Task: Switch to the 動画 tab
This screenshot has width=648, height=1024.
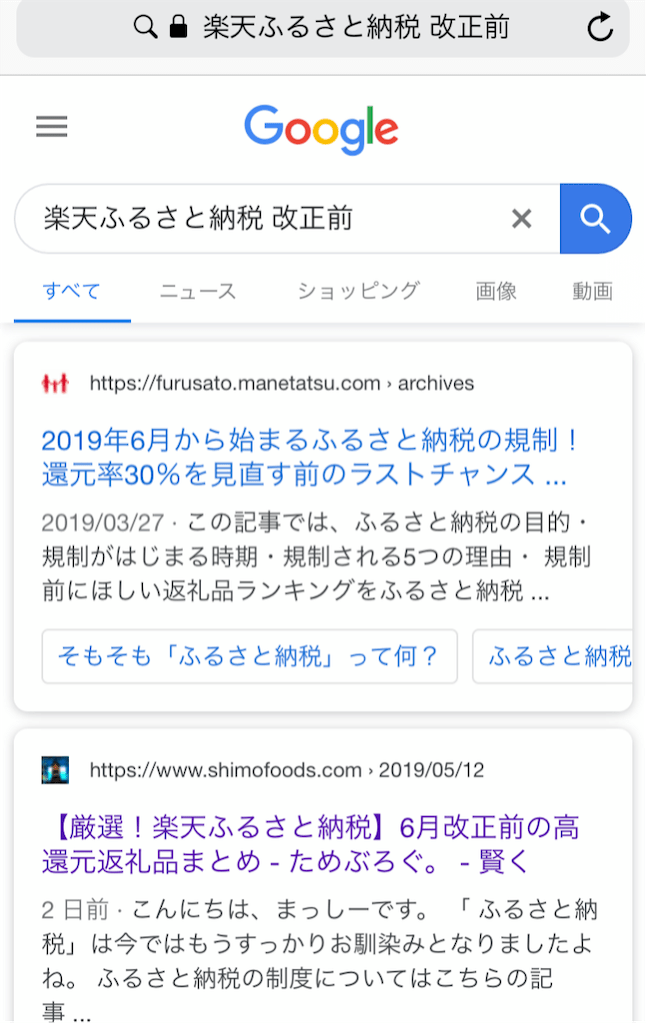Action: [x=592, y=292]
